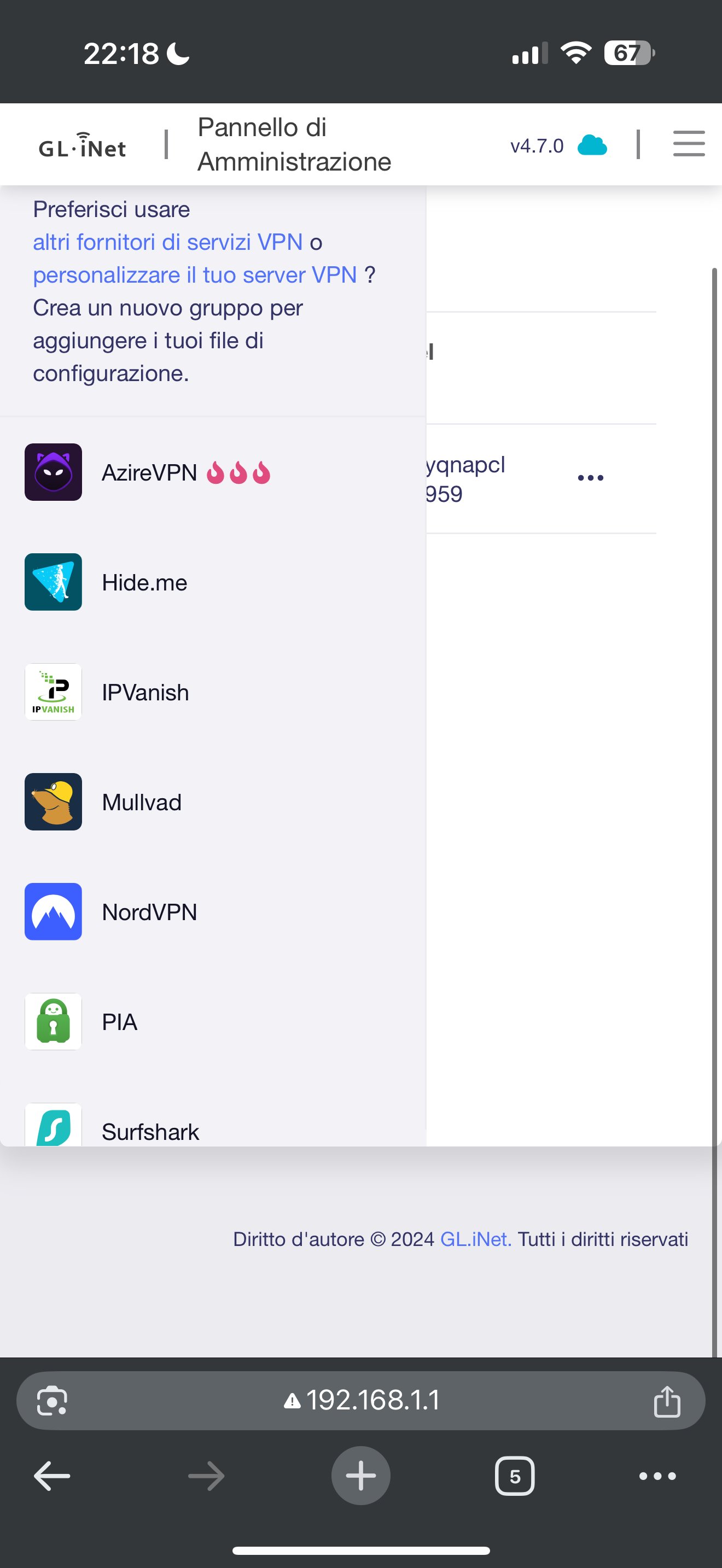Select NordVPN provider
The width and height of the screenshot is (722, 1568).
[x=149, y=912]
